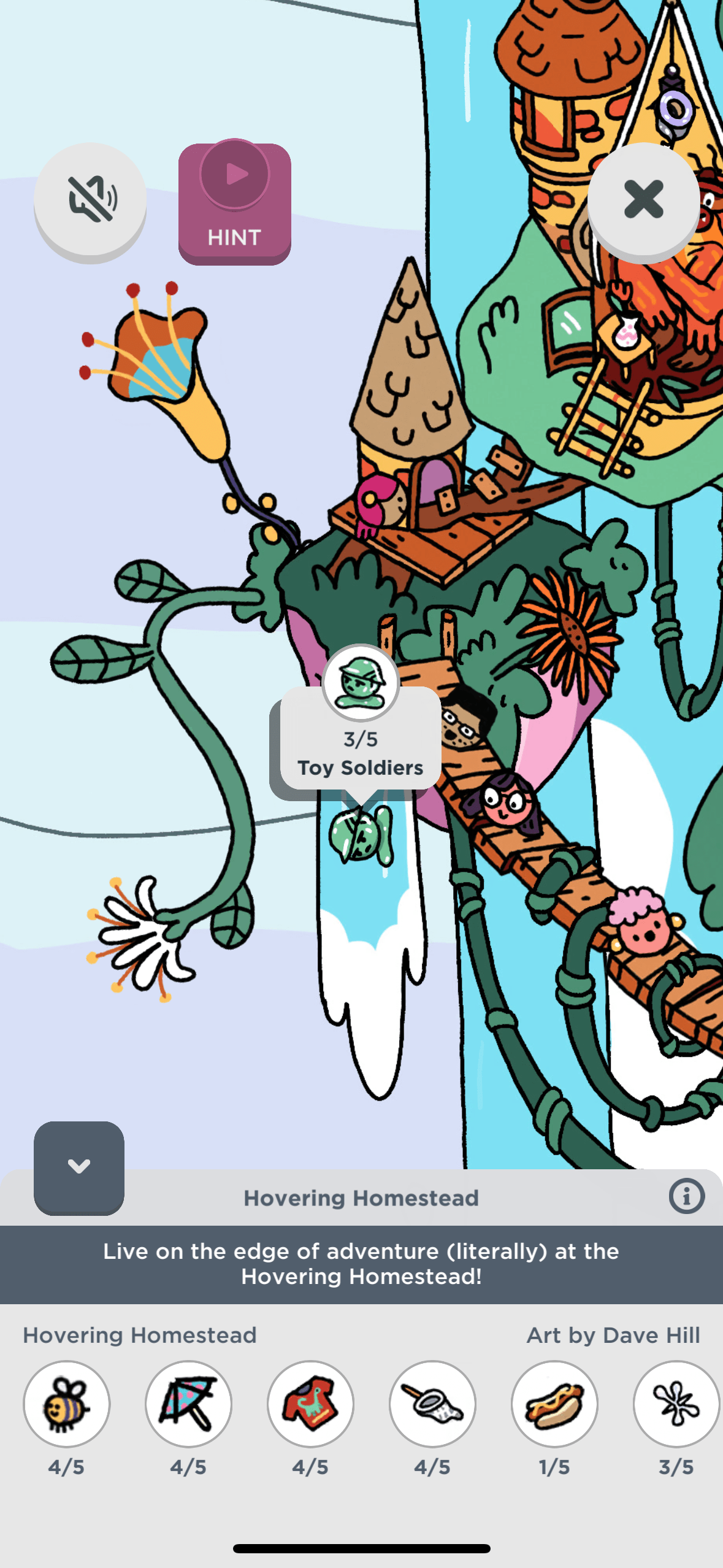723x1568 pixels.
Task: Toggle the sound mute button
Action: tap(90, 199)
